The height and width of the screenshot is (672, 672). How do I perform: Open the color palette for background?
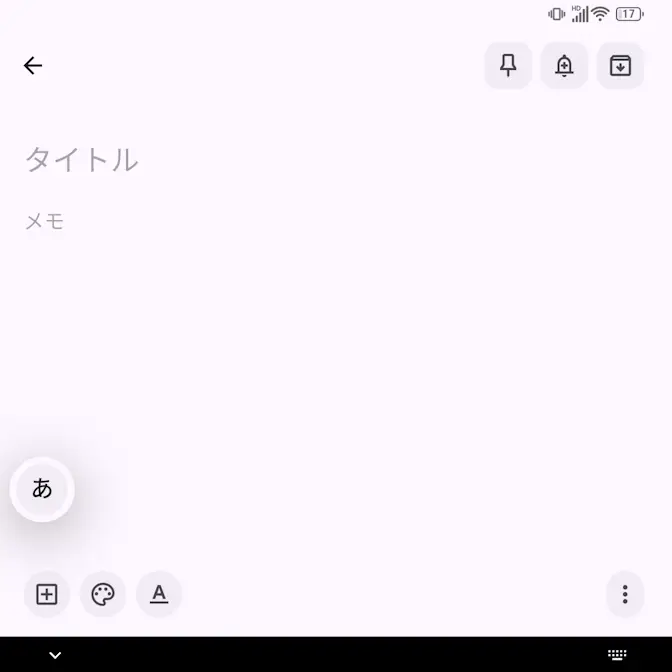pos(103,595)
